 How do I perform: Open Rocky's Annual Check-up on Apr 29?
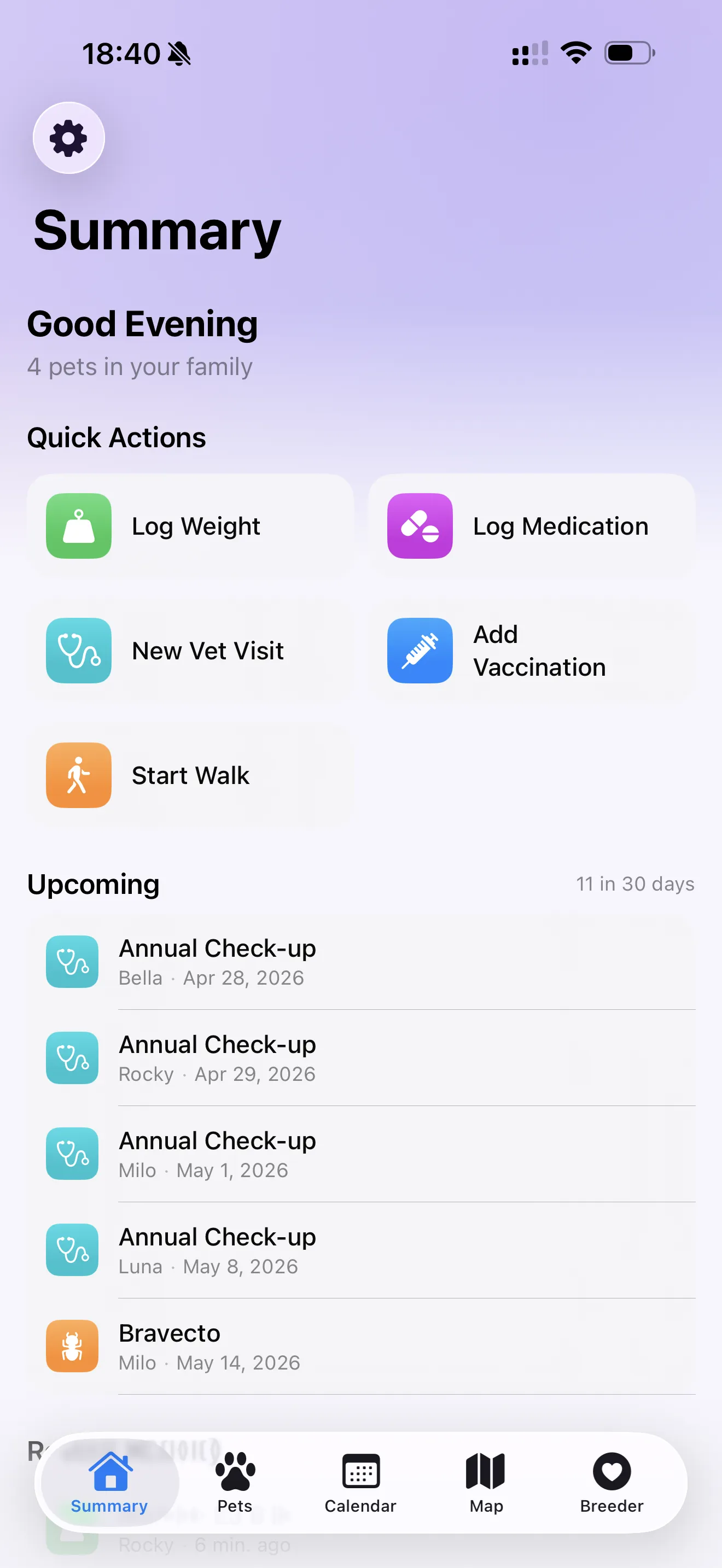click(360, 1058)
